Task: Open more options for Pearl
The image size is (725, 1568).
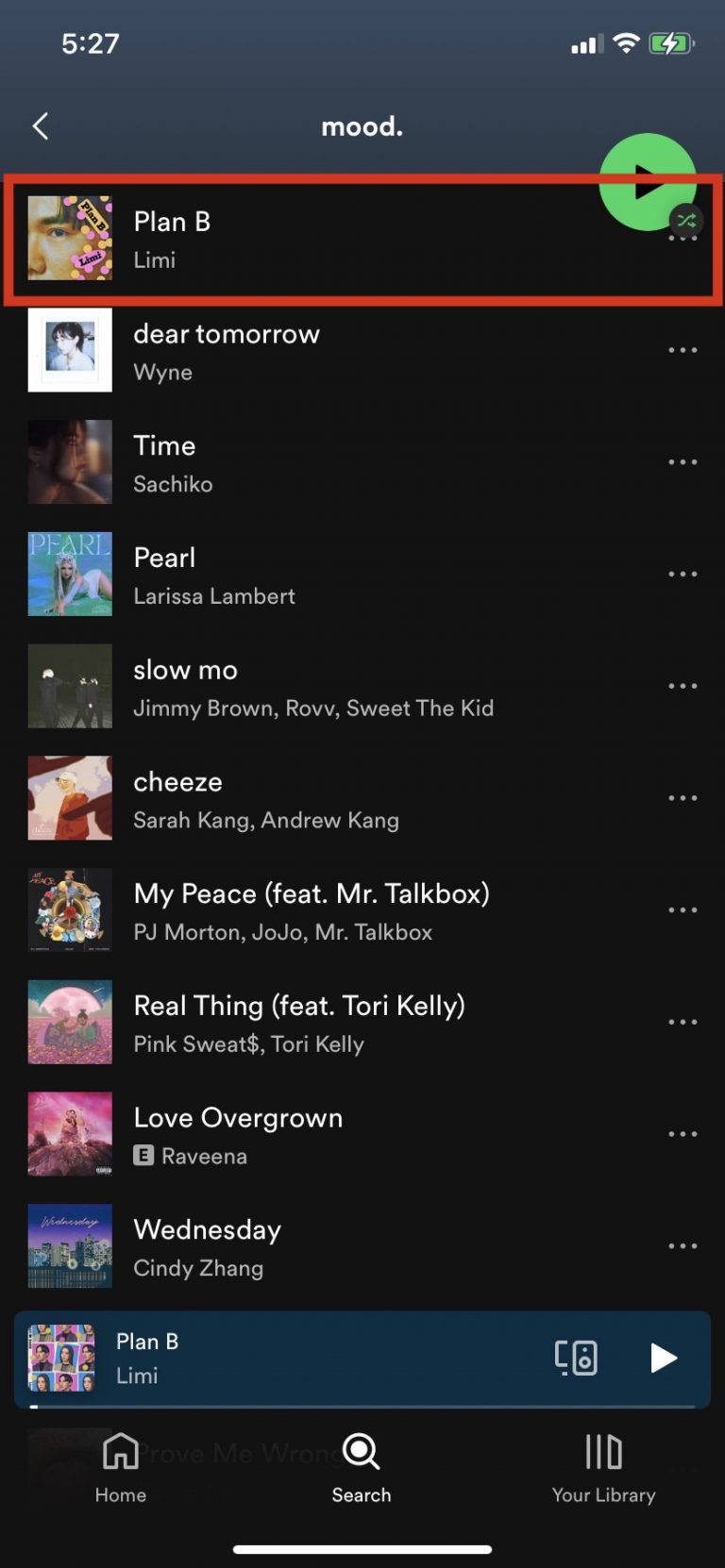Action: (683, 574)
